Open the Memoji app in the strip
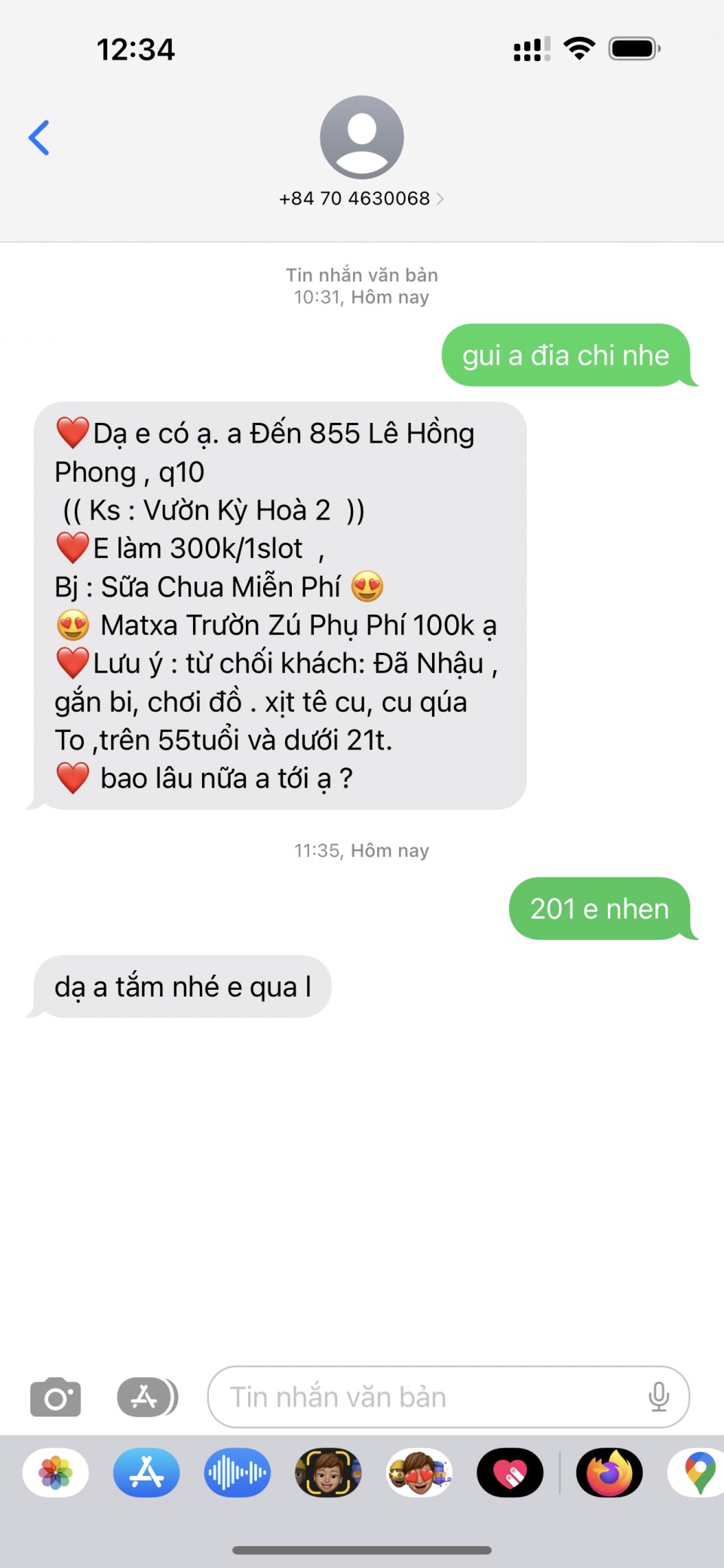 [x=328, y=1472]
